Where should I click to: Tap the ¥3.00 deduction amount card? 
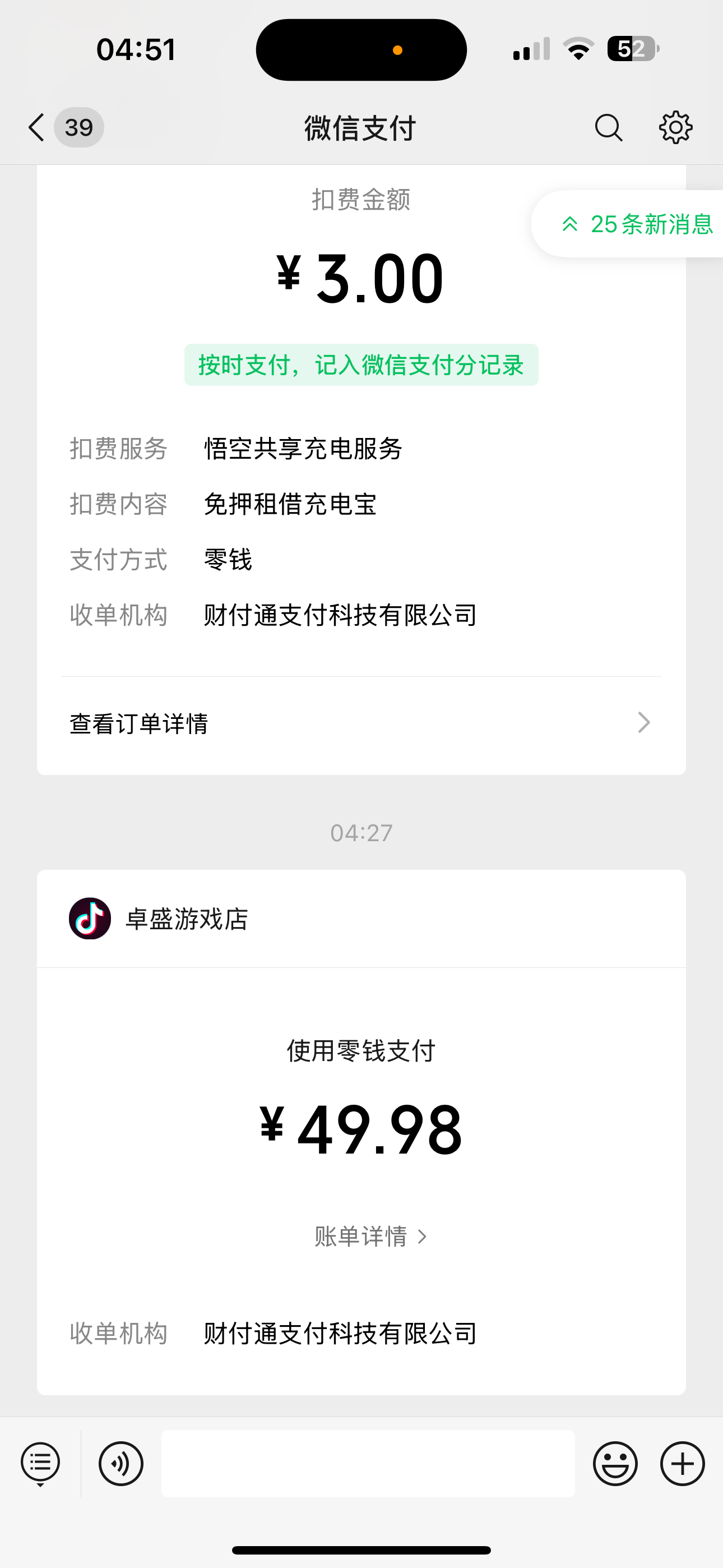tap(361, 278)
